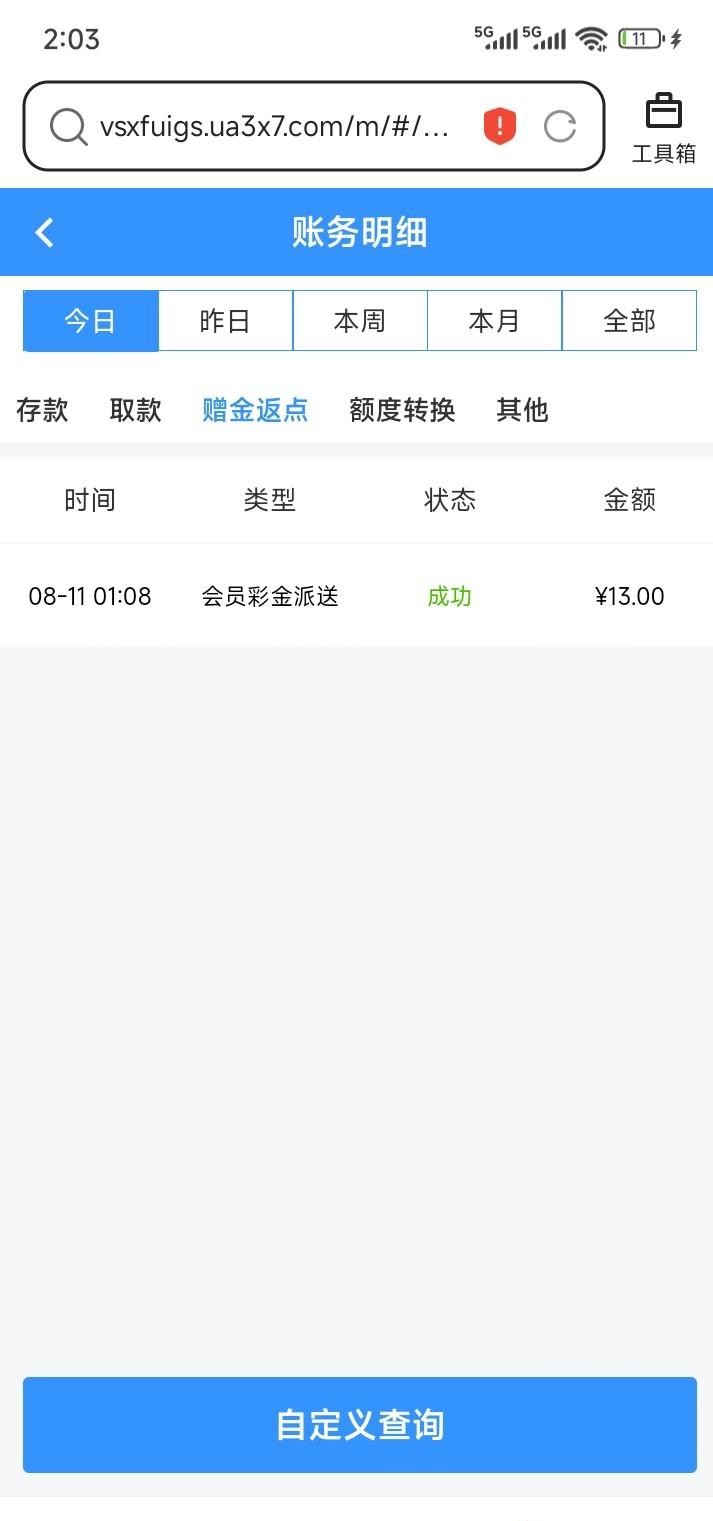Screen dimensions: 713x1521
Task: Show 本月 transactions
Action: [494, 321]
